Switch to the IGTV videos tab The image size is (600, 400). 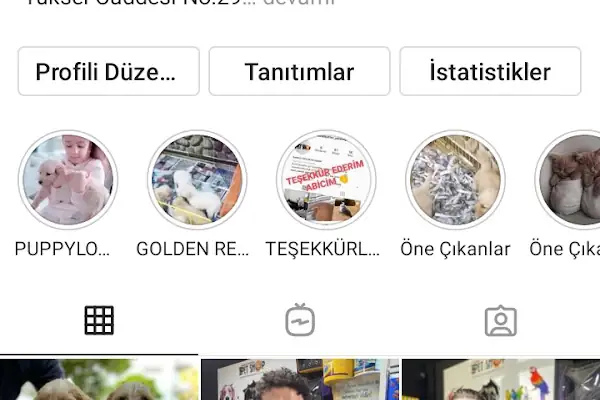click(x=300, y=320)
